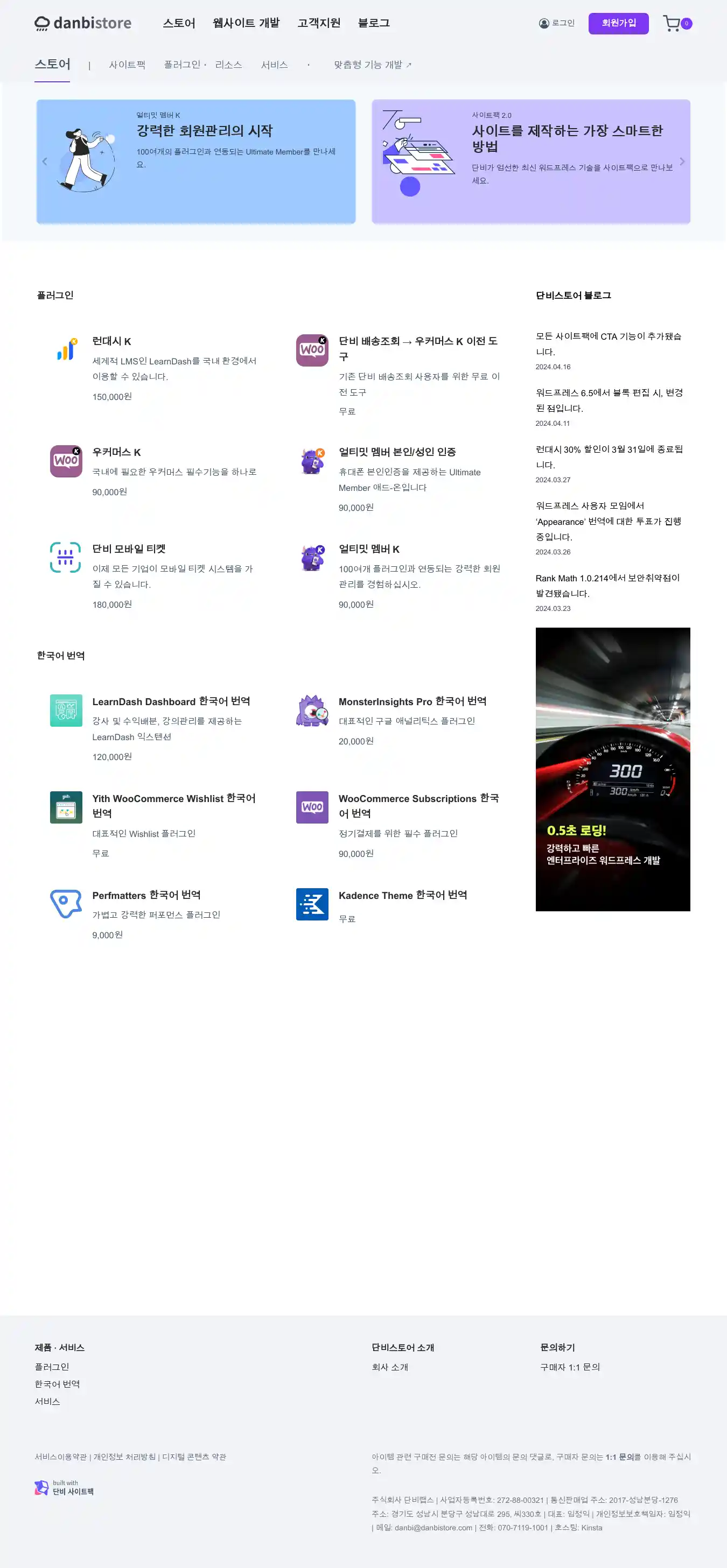Switch to the 사이트팩 sub-tab
Screen dimensions: 727x1568
point(127,65)
